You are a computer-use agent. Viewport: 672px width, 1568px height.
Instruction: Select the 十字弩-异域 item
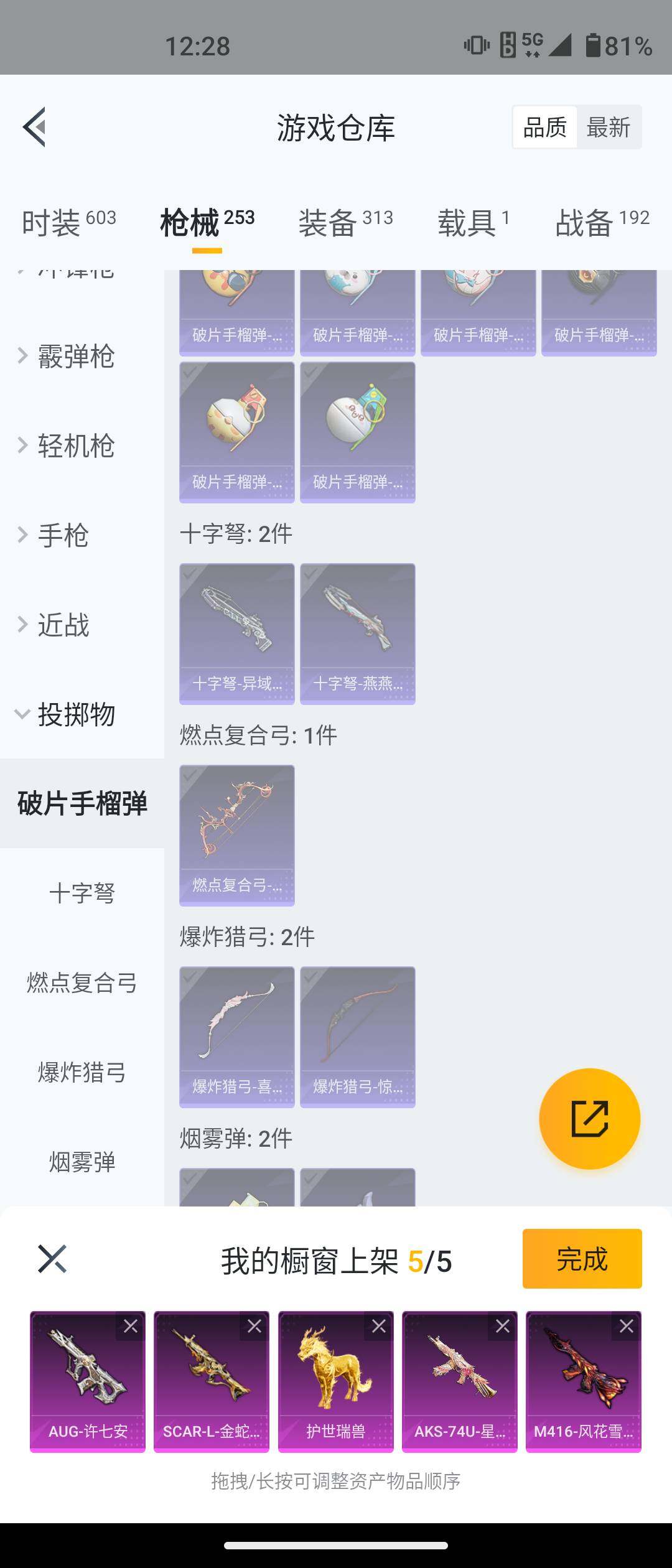point(236,633)
